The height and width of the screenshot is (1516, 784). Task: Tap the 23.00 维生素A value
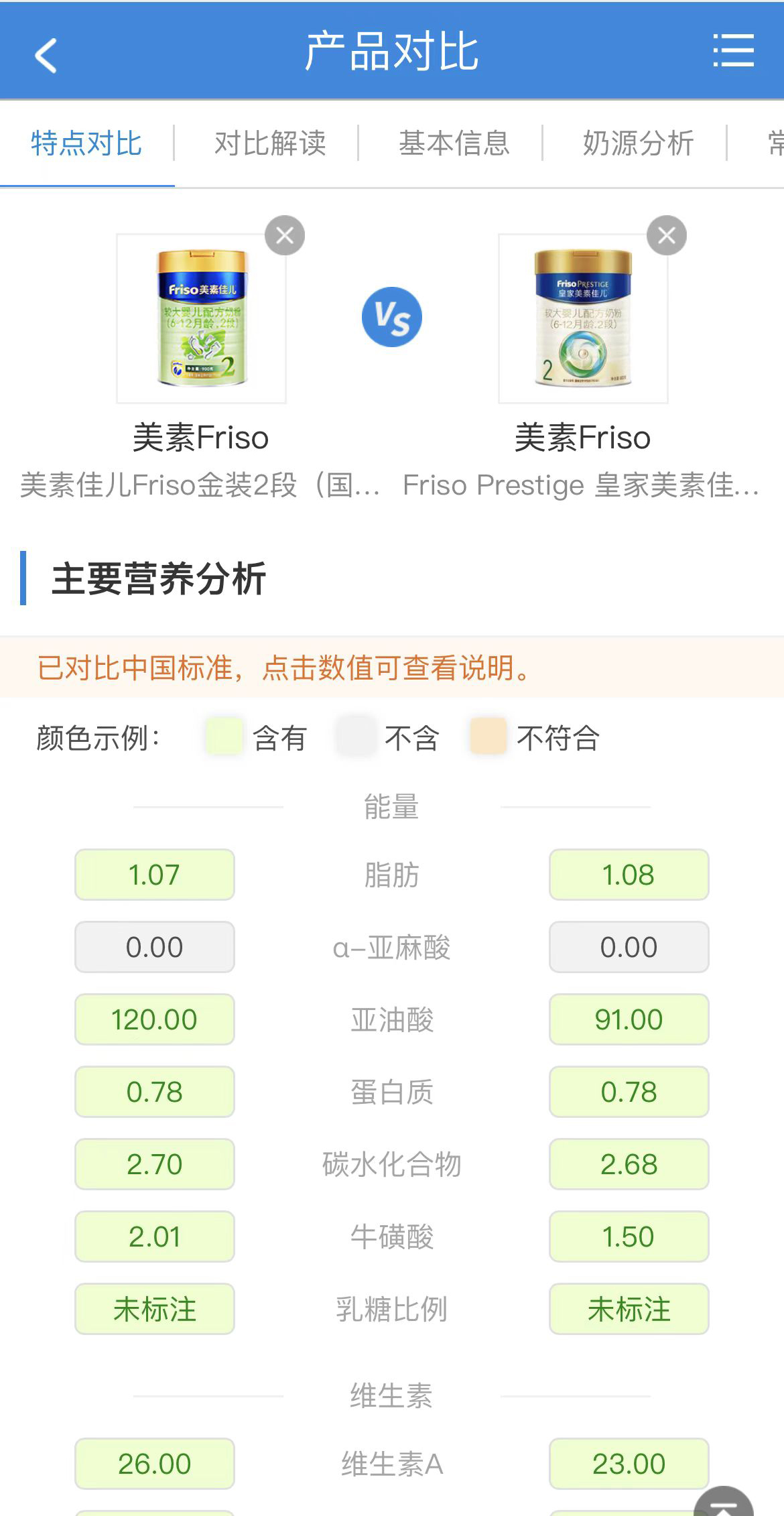pos(629,1464)
